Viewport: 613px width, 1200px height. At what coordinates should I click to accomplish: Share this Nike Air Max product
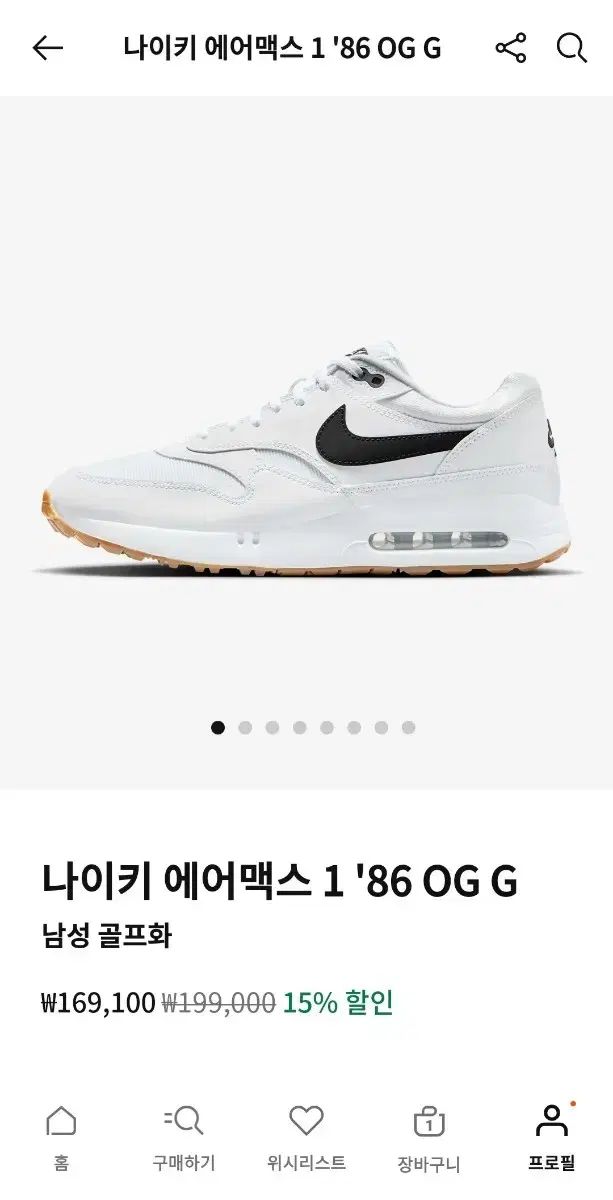pos(511,48)
